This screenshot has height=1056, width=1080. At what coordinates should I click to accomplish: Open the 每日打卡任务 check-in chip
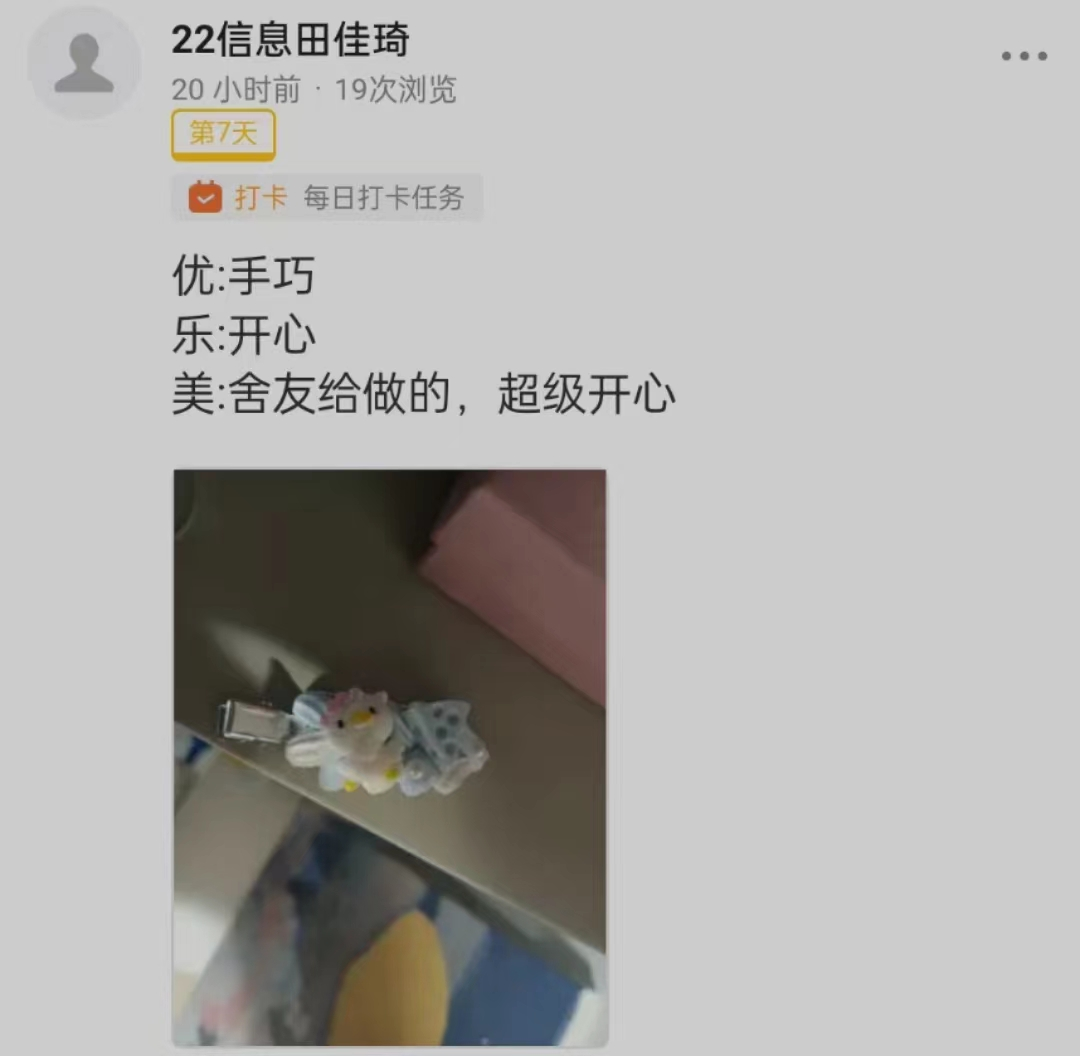coord(327,197)
